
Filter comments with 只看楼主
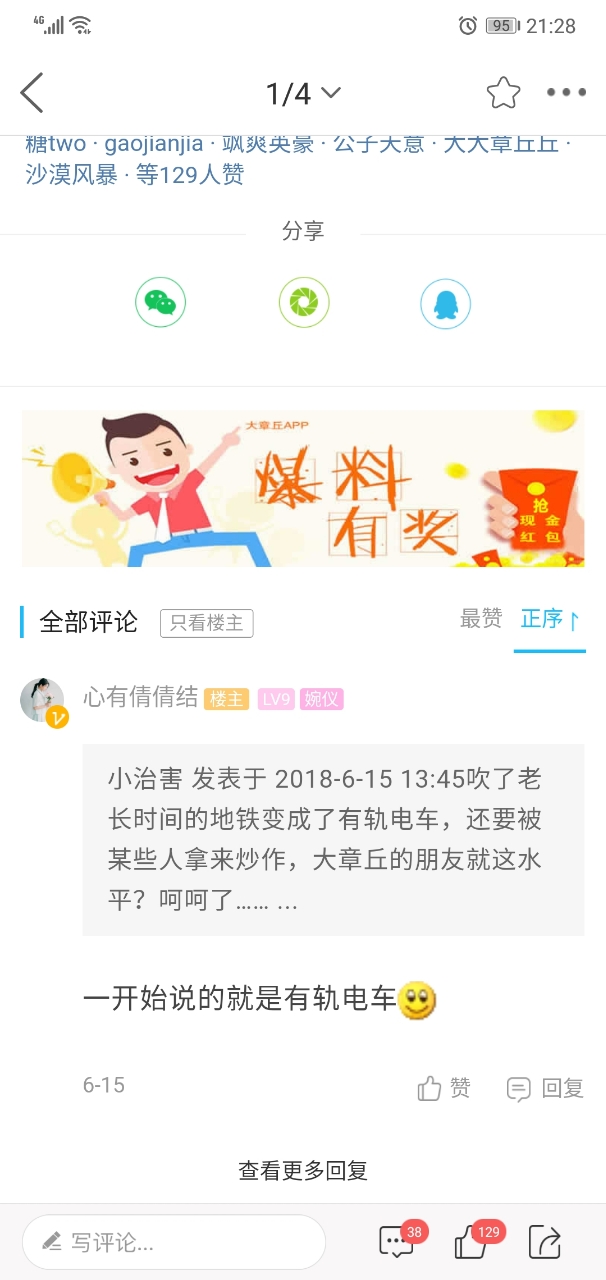206,623
